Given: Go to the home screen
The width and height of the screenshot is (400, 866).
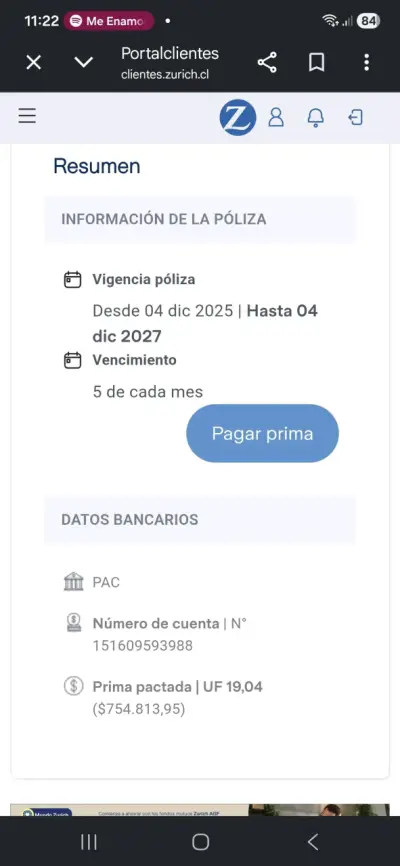Looking at the screenshot, I should click(x=201, y=842).
